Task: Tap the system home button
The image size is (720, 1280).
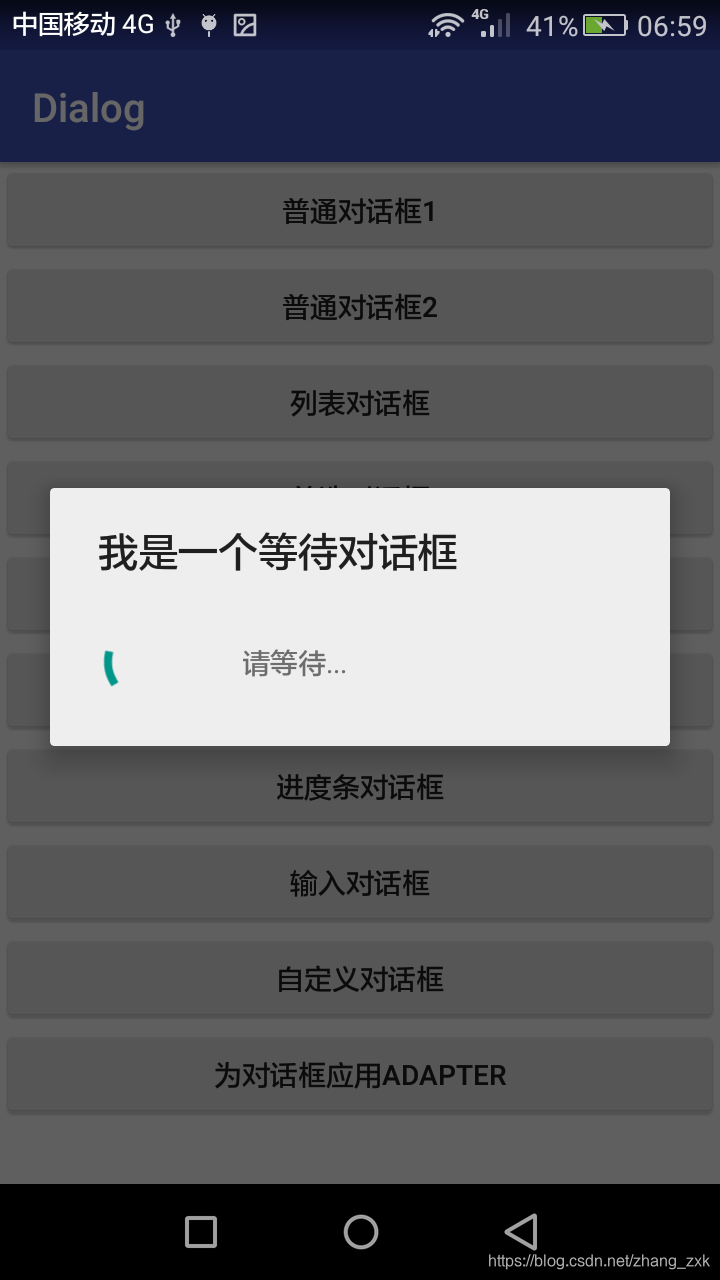Action: (360, 1232)
